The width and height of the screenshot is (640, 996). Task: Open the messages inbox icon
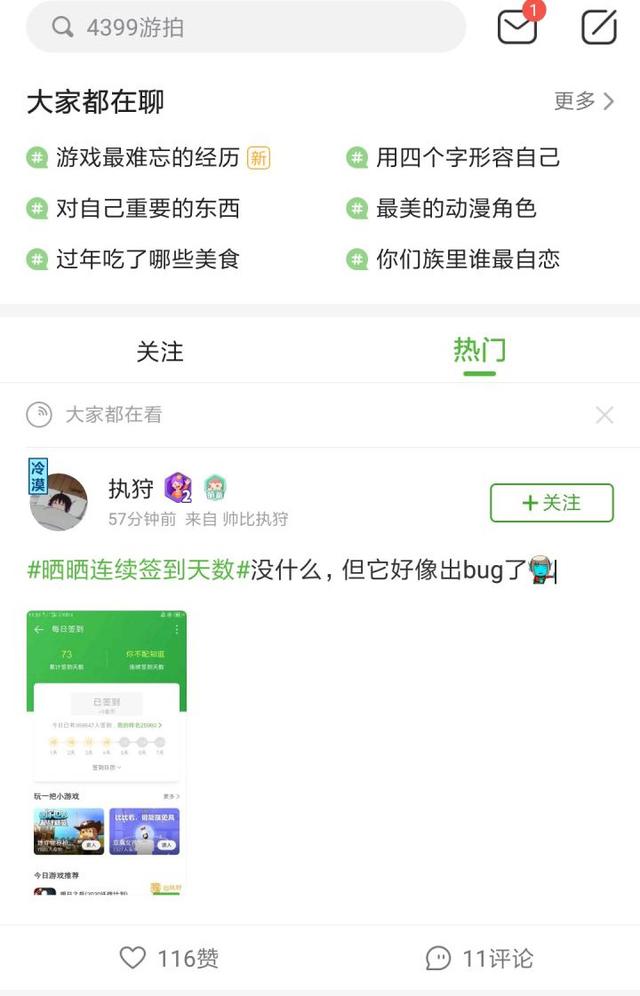pyautogui.click(x=517, y=27)
